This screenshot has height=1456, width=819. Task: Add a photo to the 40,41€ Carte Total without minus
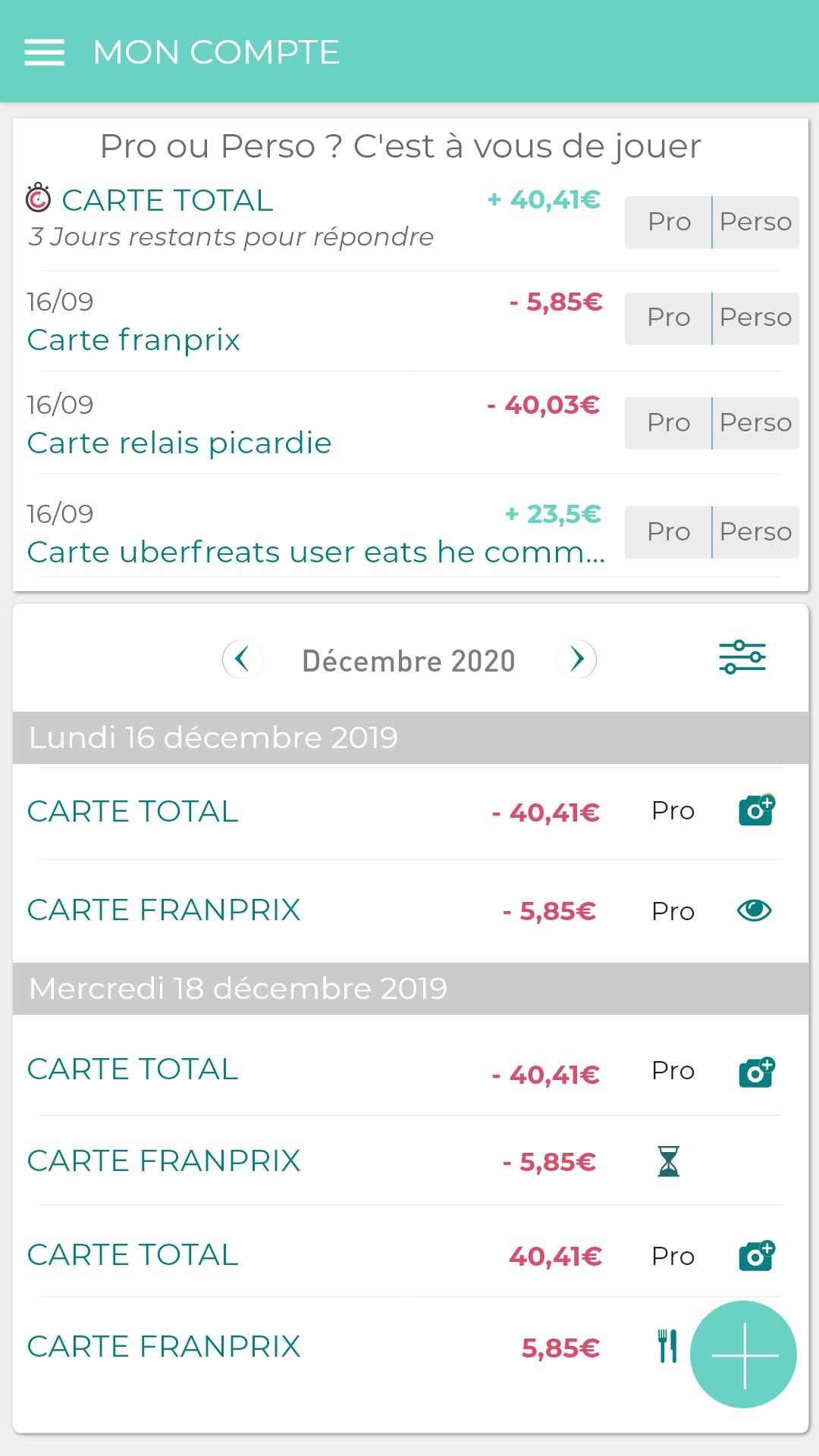click(x=757, y=1256)
